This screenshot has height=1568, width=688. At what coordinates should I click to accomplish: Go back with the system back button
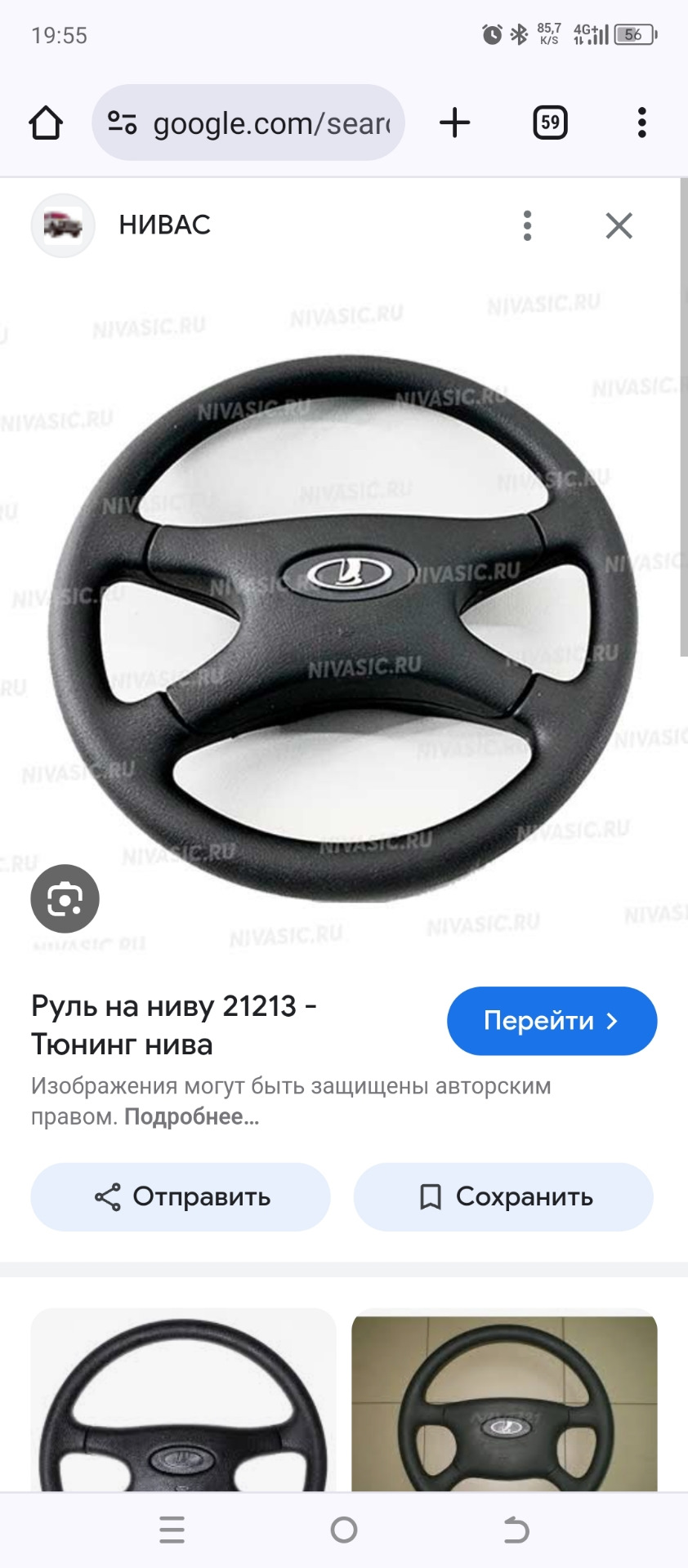point(516,1529)
